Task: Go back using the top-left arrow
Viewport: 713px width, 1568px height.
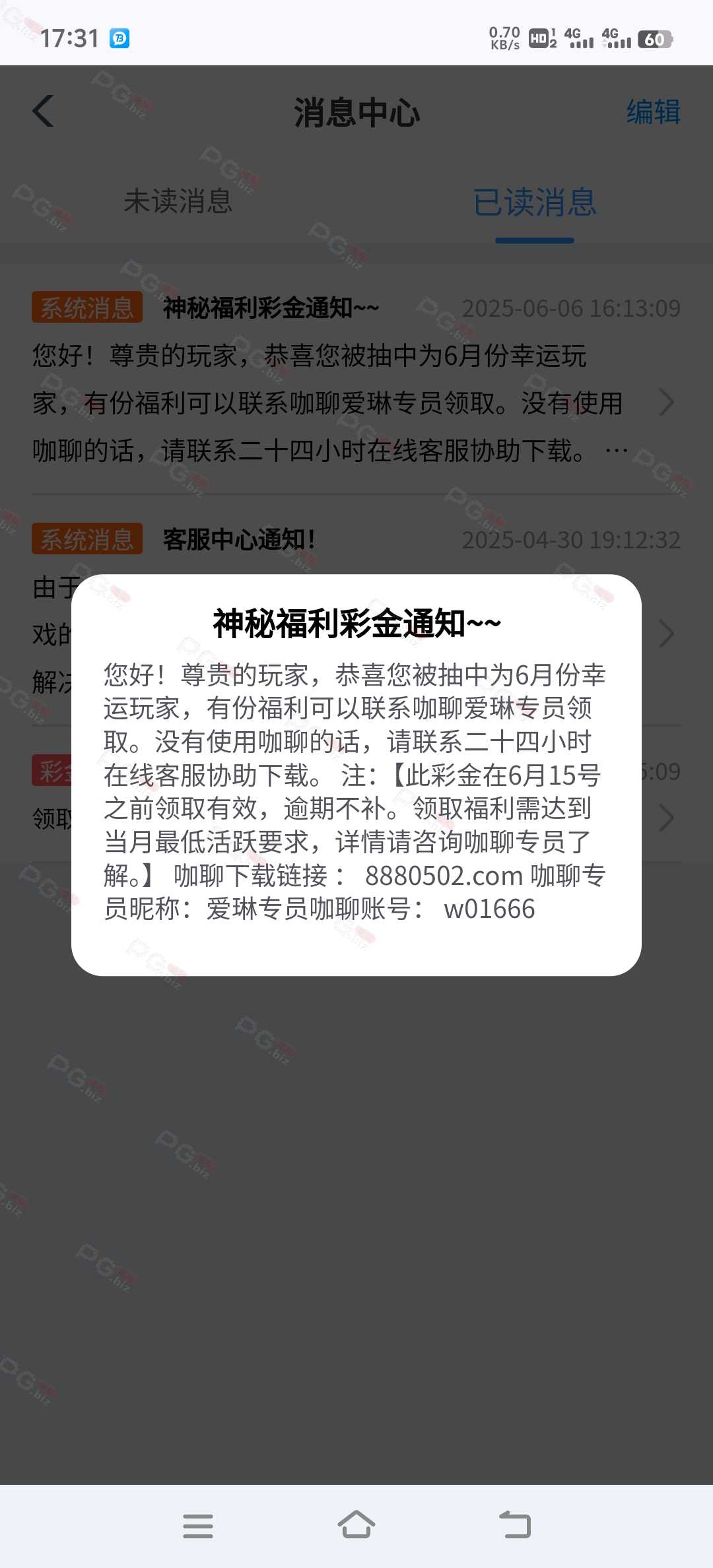Action: click(44, 111)
